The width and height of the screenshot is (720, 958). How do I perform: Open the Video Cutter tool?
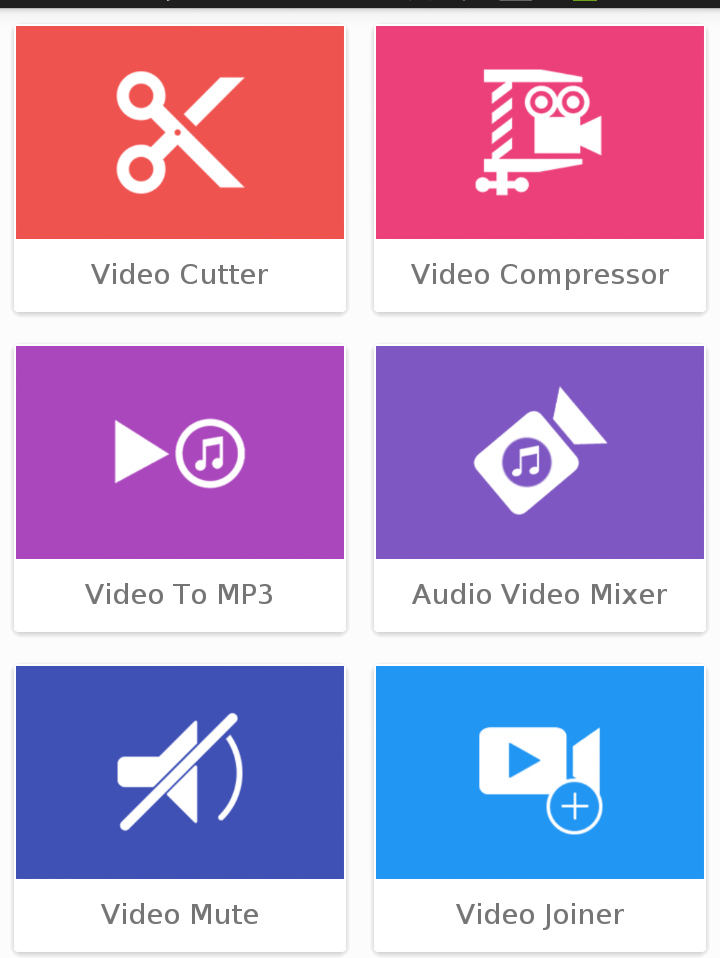click(180, 168)
